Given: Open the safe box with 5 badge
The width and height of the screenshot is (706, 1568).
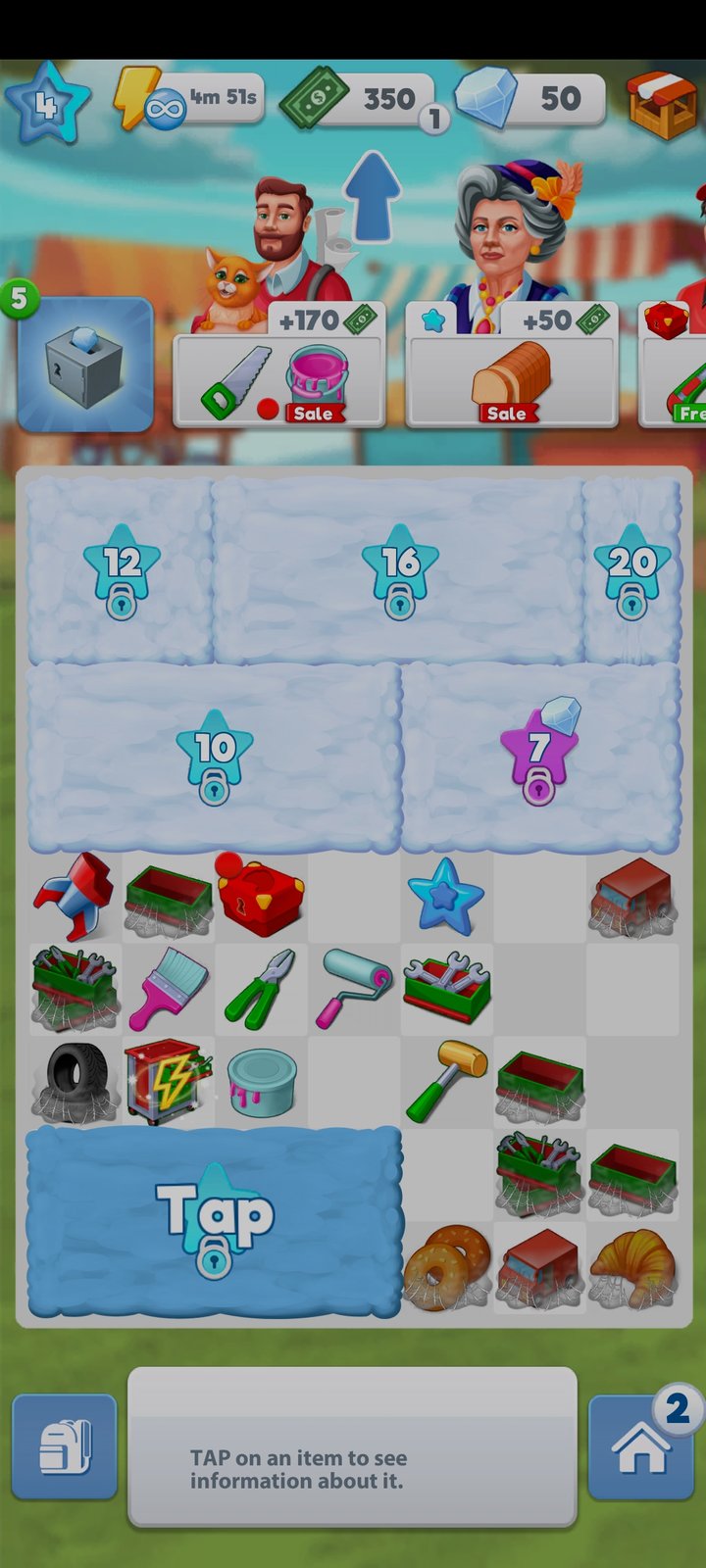Looking at the screenshot, I should click(x=85, y=365).
